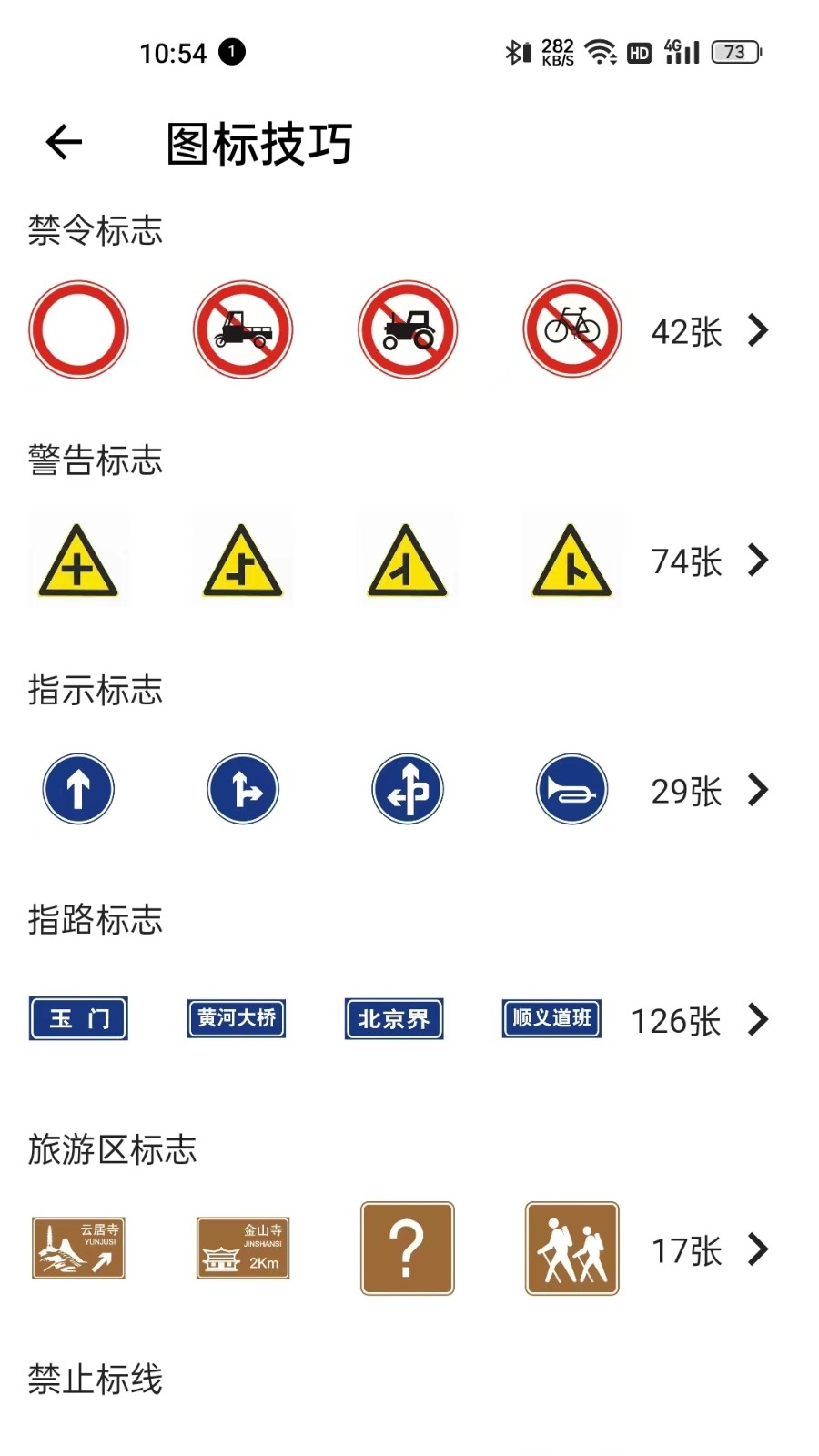
Task: View all 29张 indication signs
Action: (x=710, y=790)
